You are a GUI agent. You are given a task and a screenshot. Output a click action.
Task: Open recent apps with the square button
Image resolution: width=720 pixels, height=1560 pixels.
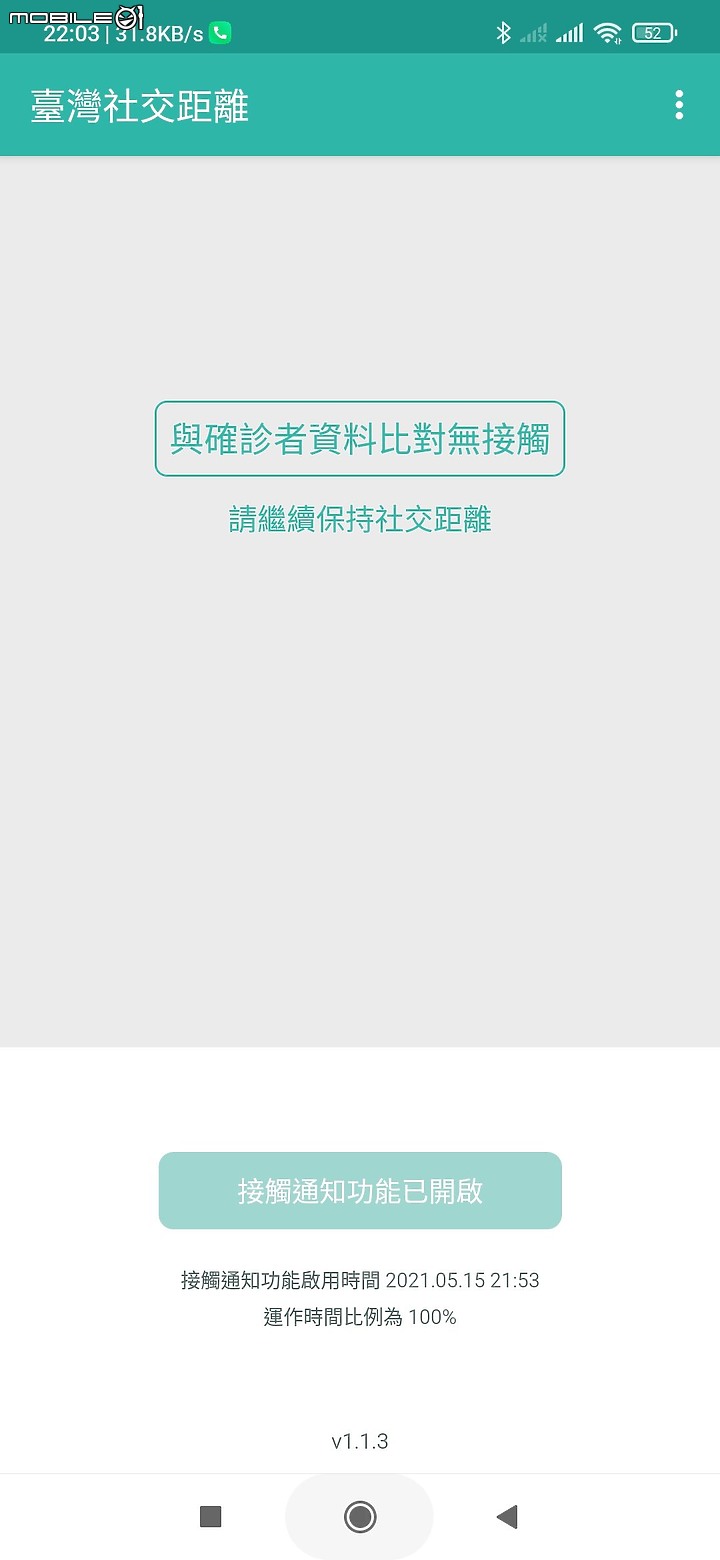[210, 1517]
